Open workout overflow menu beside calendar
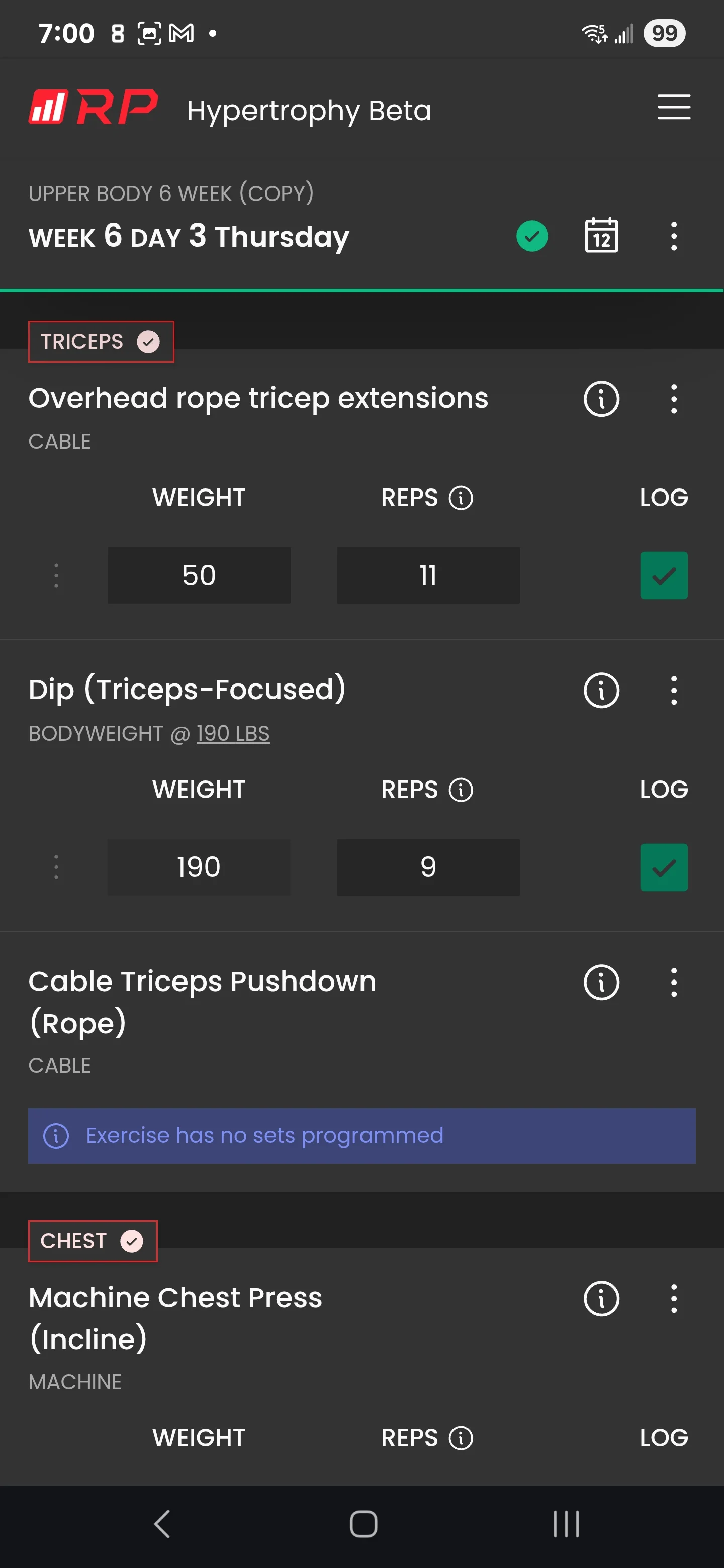 673,236
